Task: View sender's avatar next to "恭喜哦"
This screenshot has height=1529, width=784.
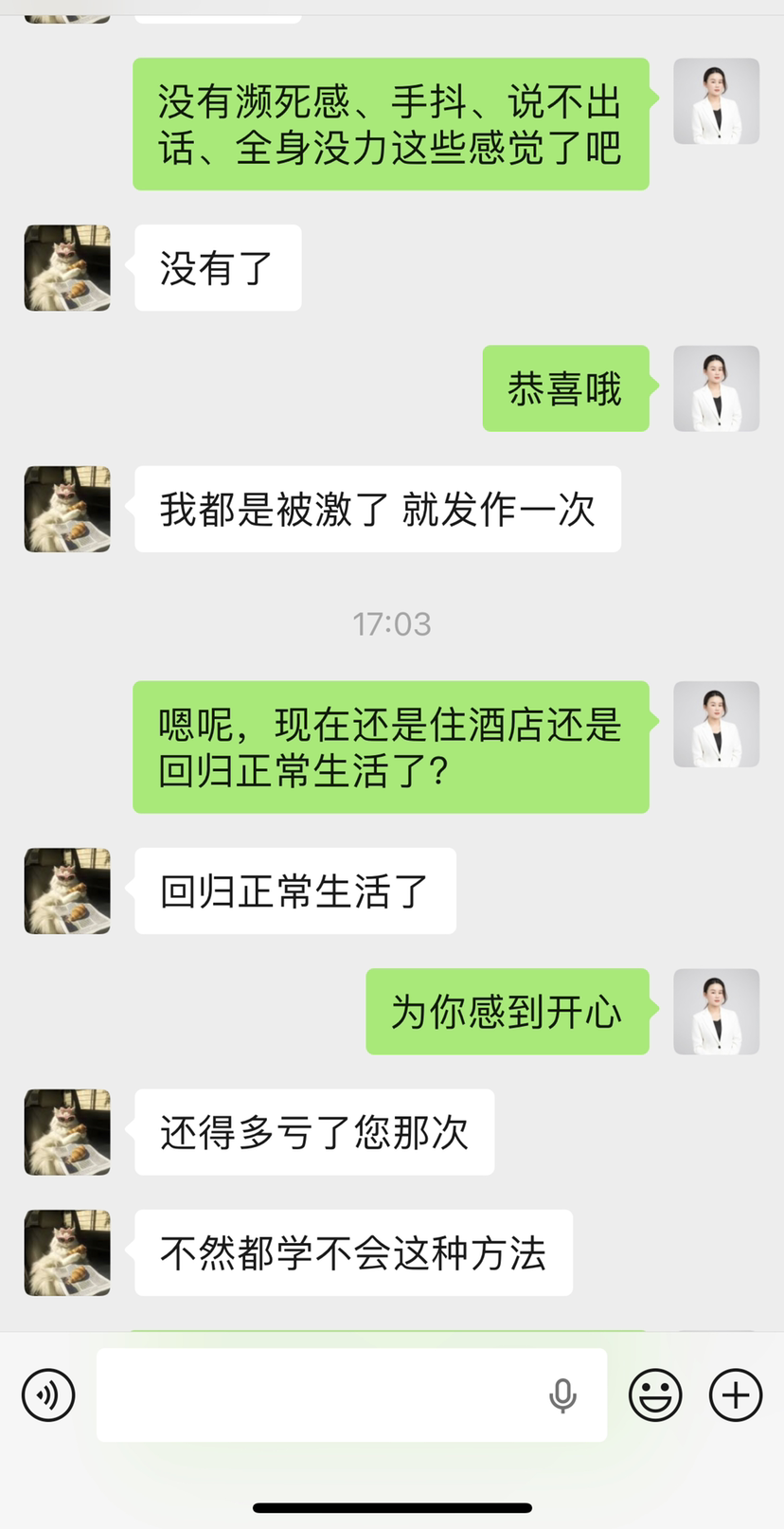Action: (x=716, y=388)
